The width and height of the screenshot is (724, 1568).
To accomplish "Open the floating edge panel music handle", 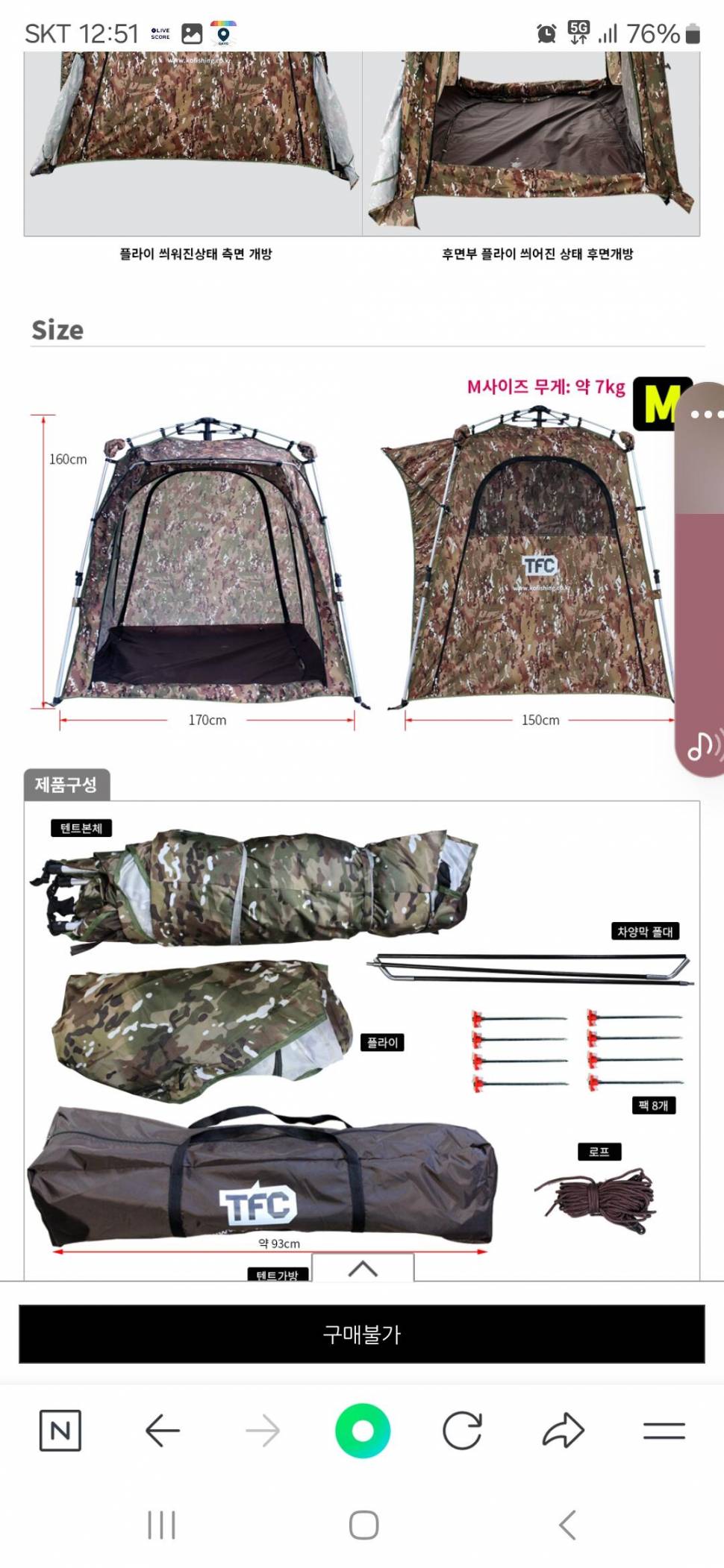I will pyautogui.click(x=703, y=744).
